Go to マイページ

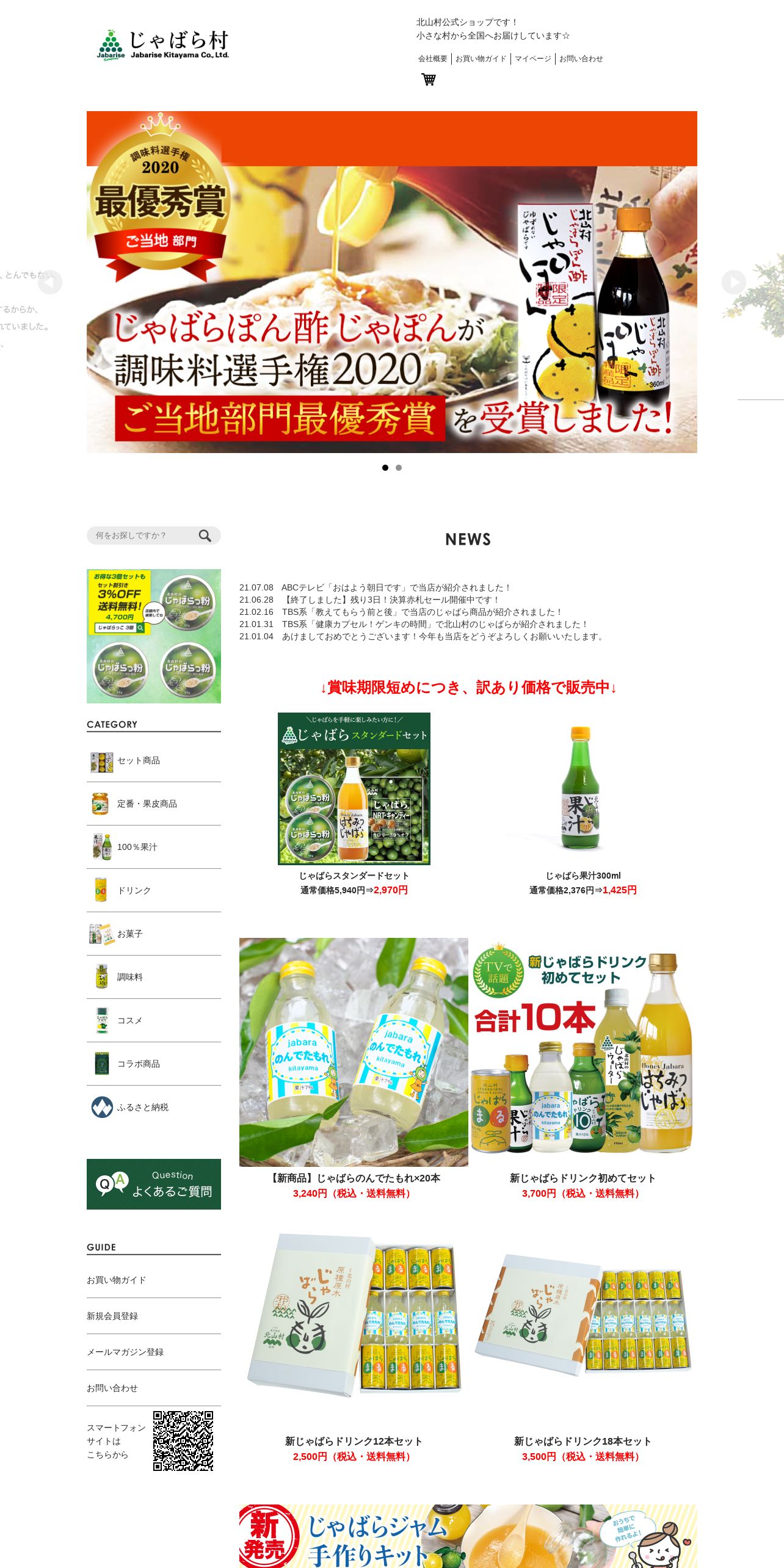[533, 59]
